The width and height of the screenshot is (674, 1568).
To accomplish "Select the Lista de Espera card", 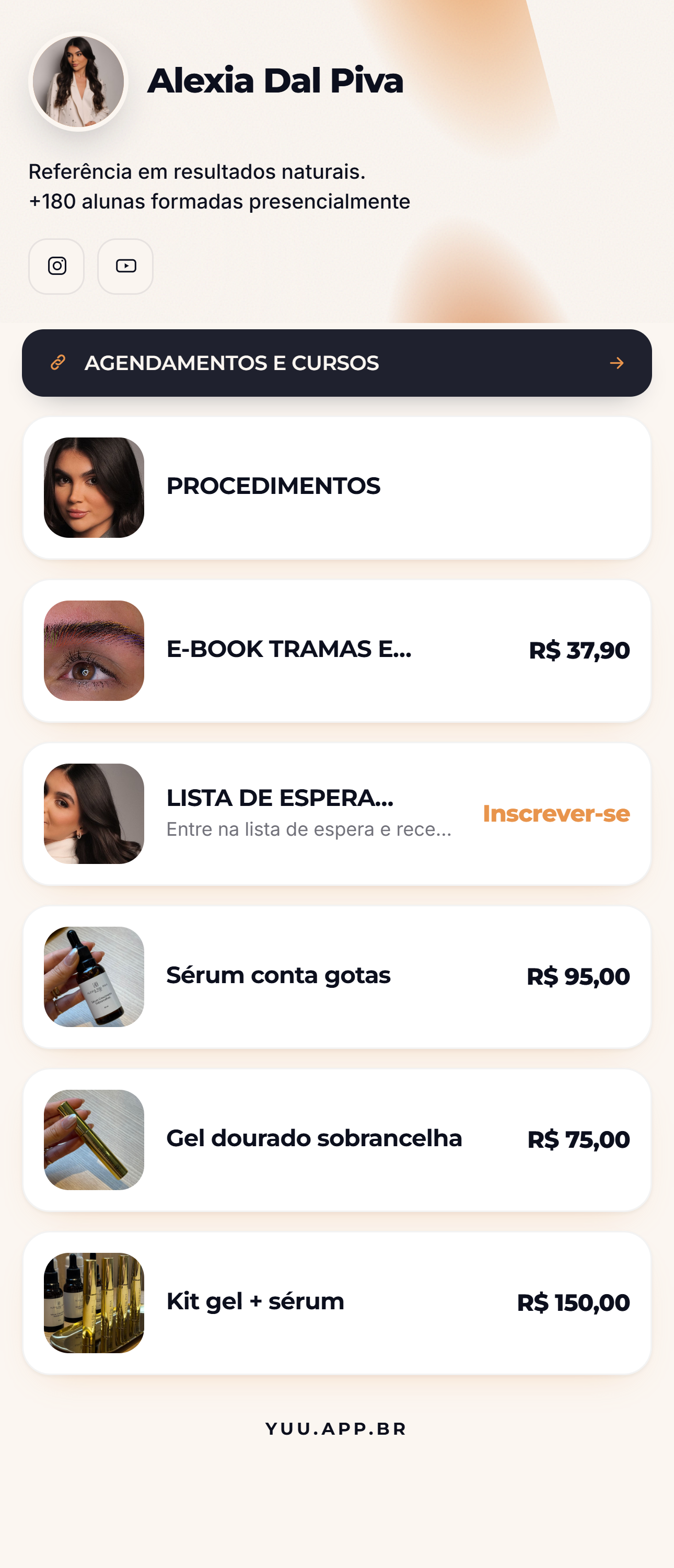I will [337, 814].
